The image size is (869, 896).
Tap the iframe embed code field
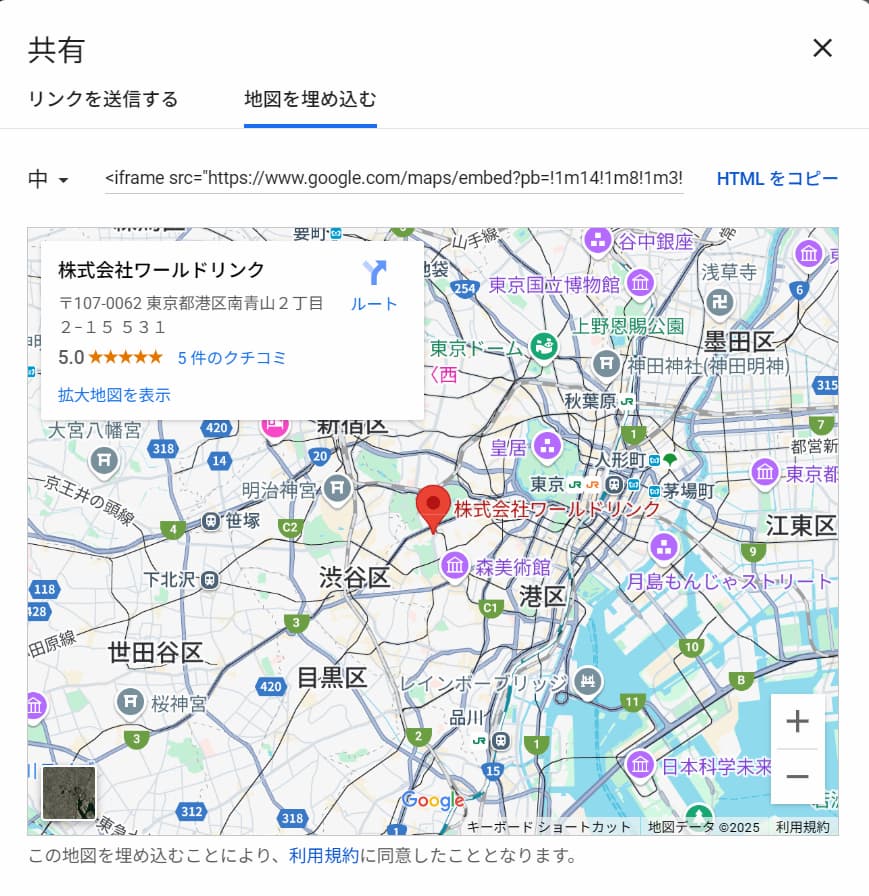point(394,179)
